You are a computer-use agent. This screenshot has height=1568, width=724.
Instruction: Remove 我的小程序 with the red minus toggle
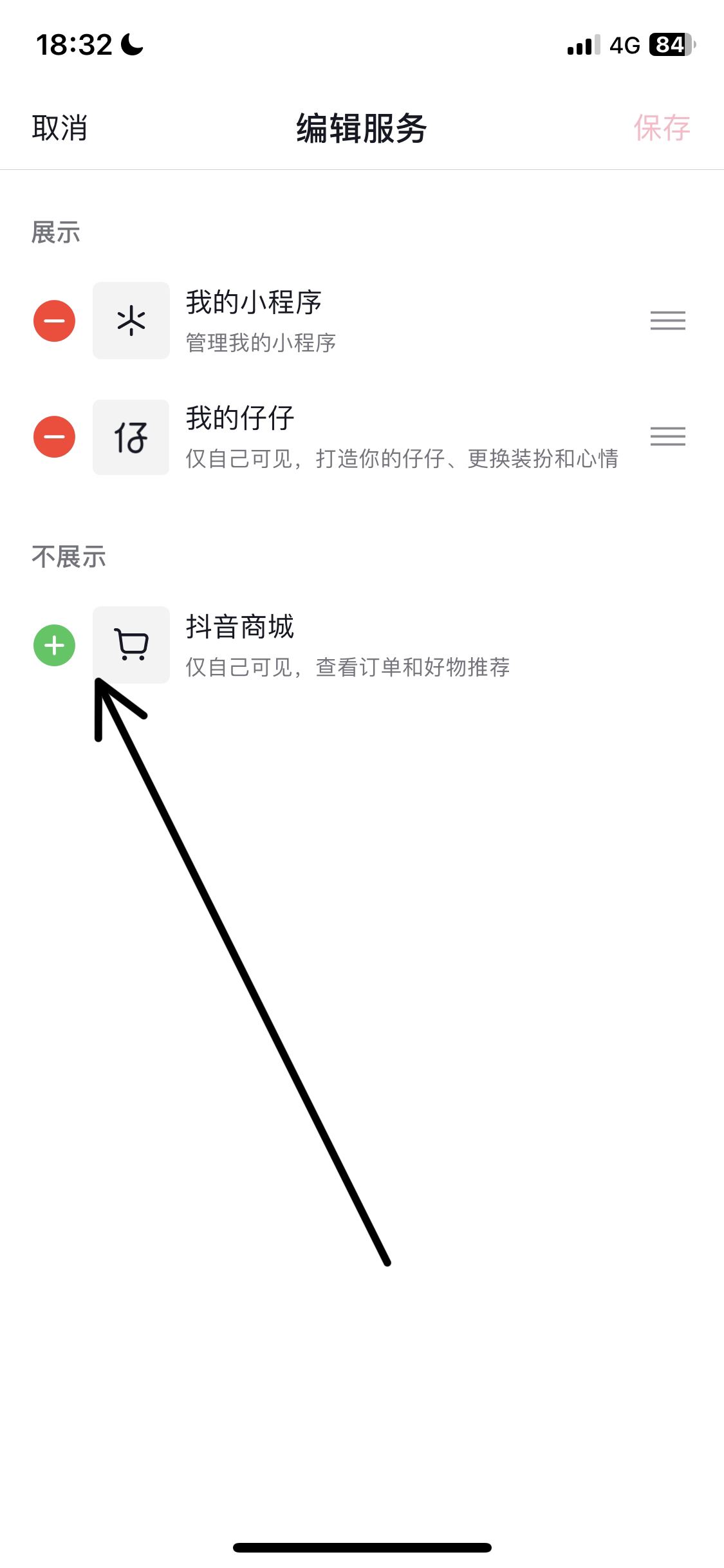click(54, 320)
